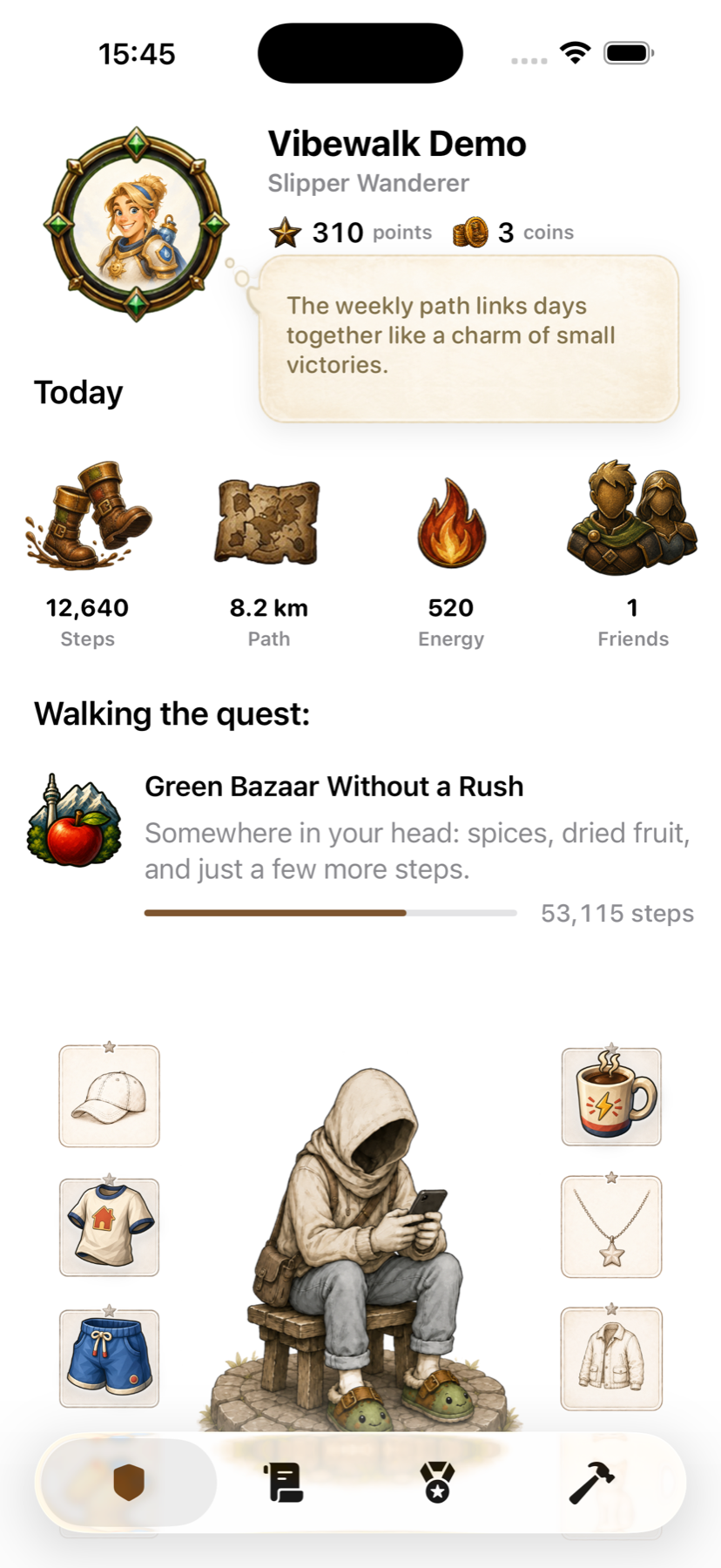Open the energy coffee mug slot
The image size is (721, 1568).
[611, 1096]
